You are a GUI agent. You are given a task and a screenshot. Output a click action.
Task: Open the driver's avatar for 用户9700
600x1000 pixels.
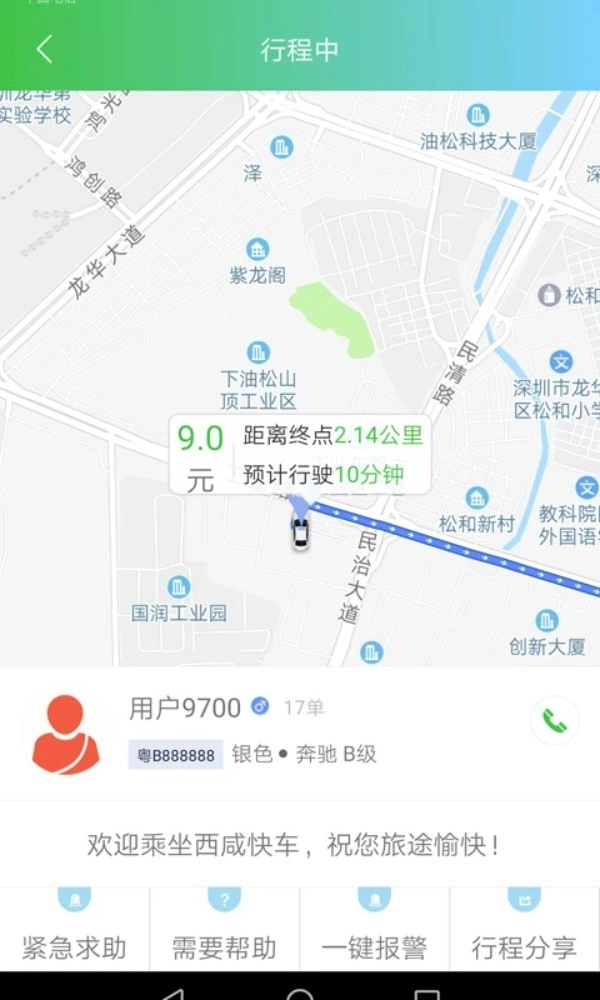(x=66, y=733)
